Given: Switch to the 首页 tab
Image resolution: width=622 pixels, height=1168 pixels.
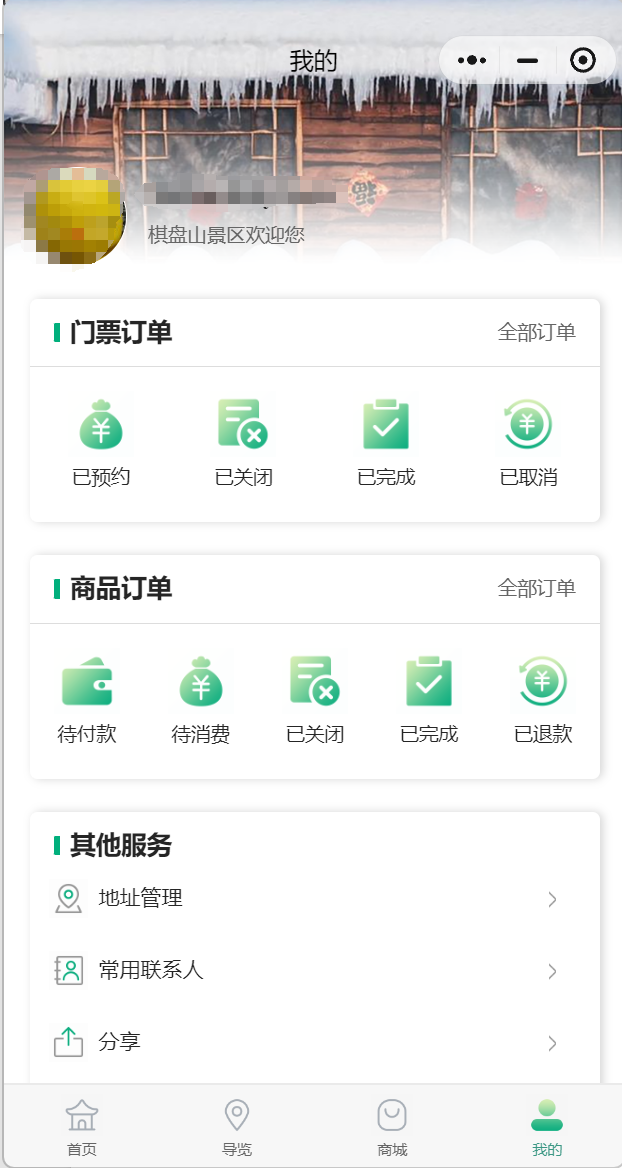Looking at the screenshot, I should [82, 1128].
